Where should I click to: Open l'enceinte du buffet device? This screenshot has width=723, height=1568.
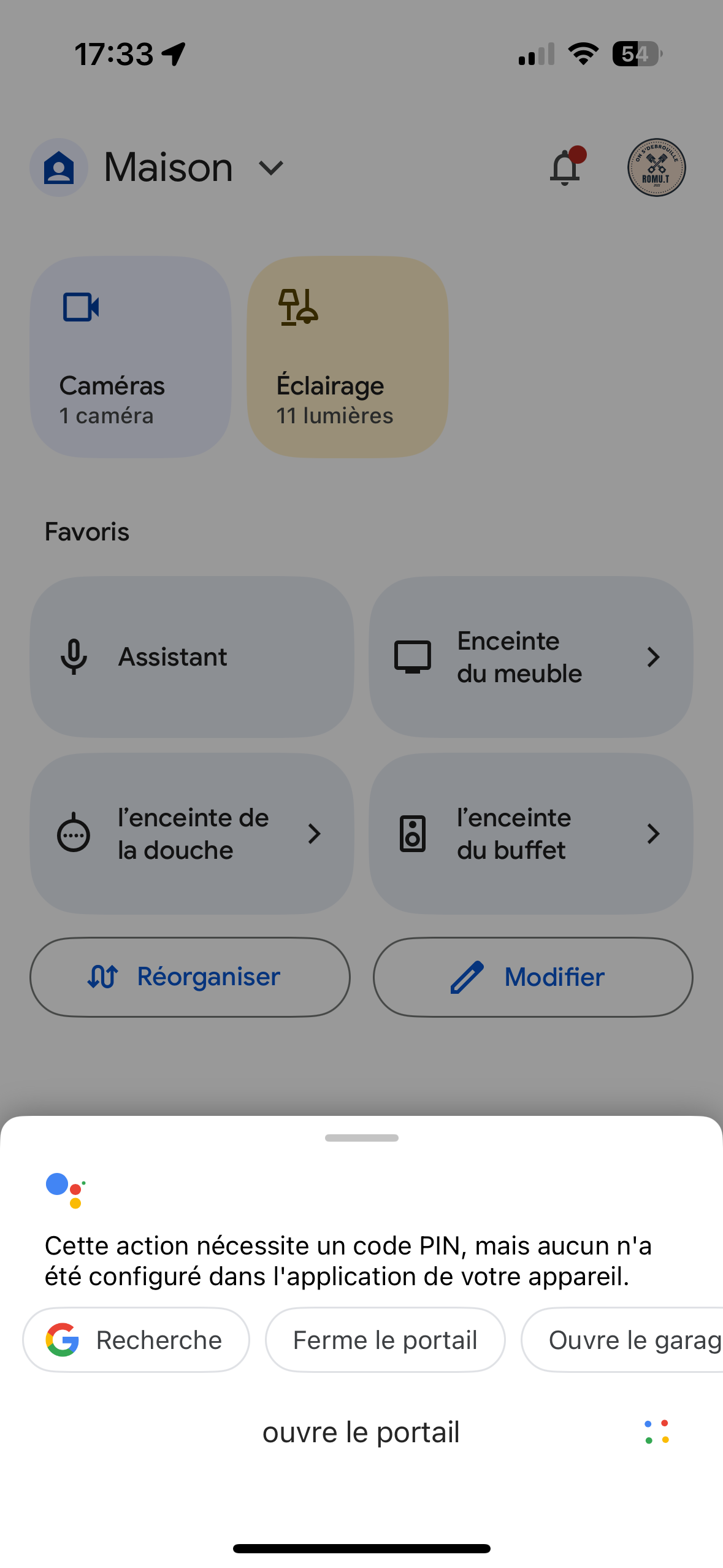(x=530, y=834)
